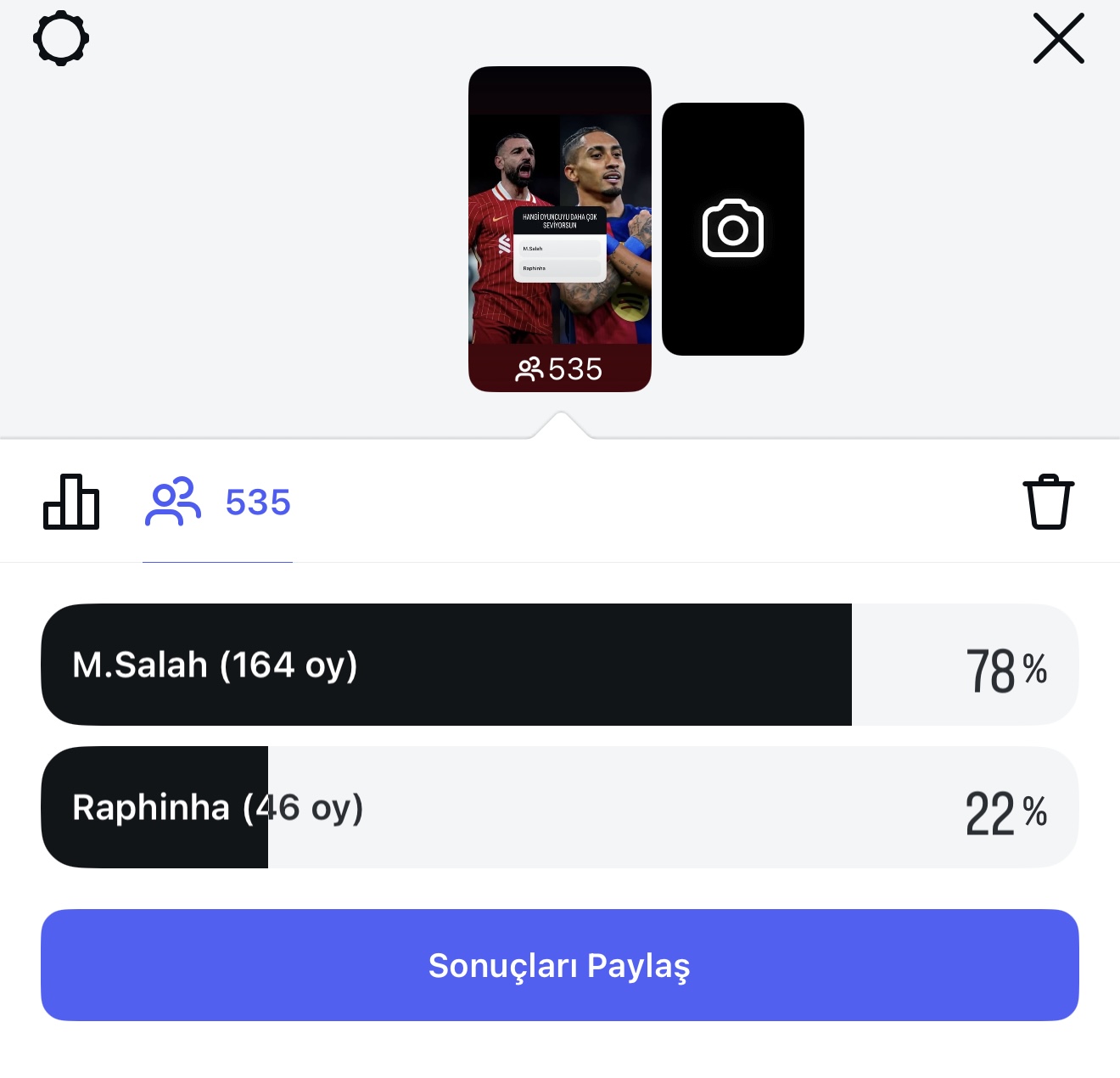Image resolution: width=1120 pixels, height=1078 pixels.
Task: Open the settings gear icon
Action: pos(61,38)
